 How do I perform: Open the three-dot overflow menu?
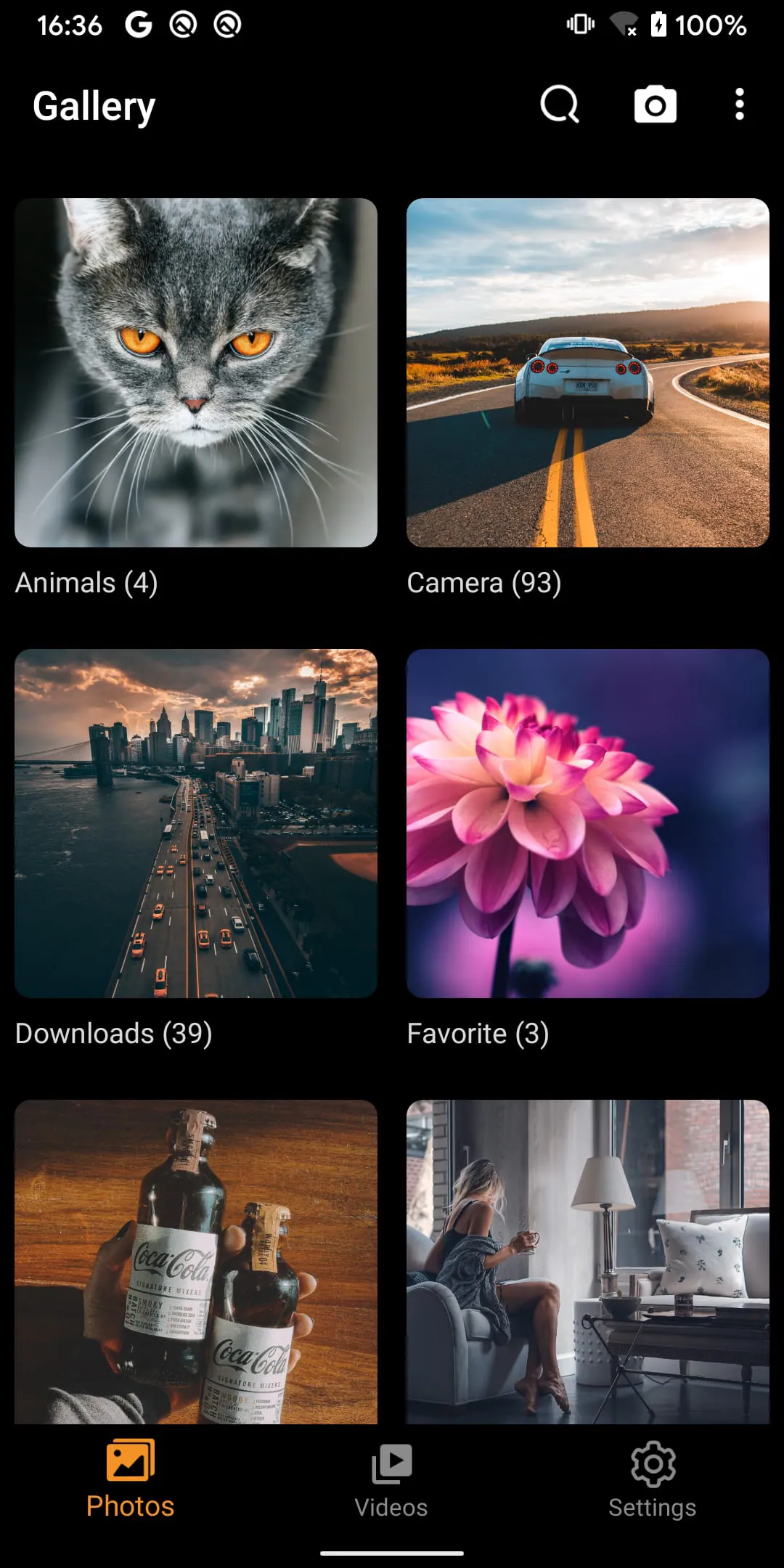[739, 105]
